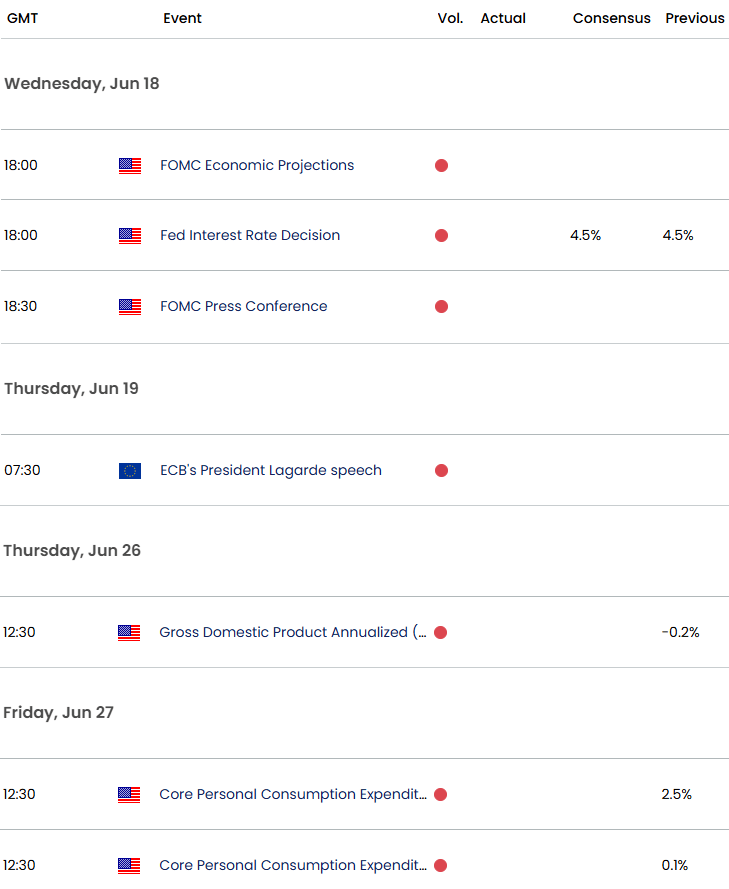This screenshot has width=729, height=889.
Task: Click the Consensus column header
Action: 611,18
